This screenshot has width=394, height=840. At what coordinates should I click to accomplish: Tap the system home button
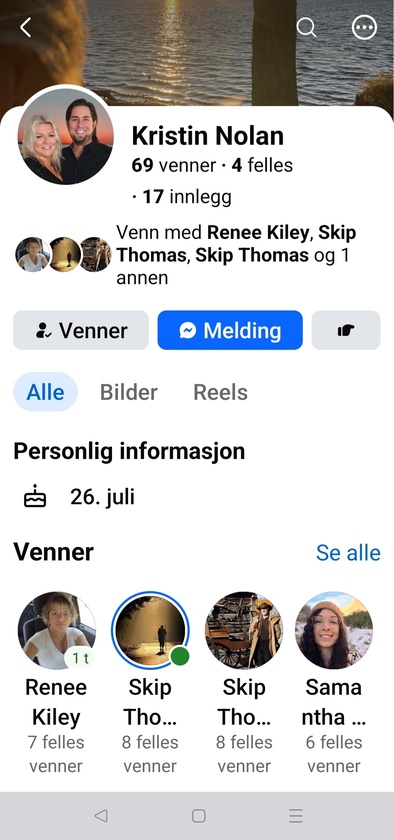pos(199,815)
